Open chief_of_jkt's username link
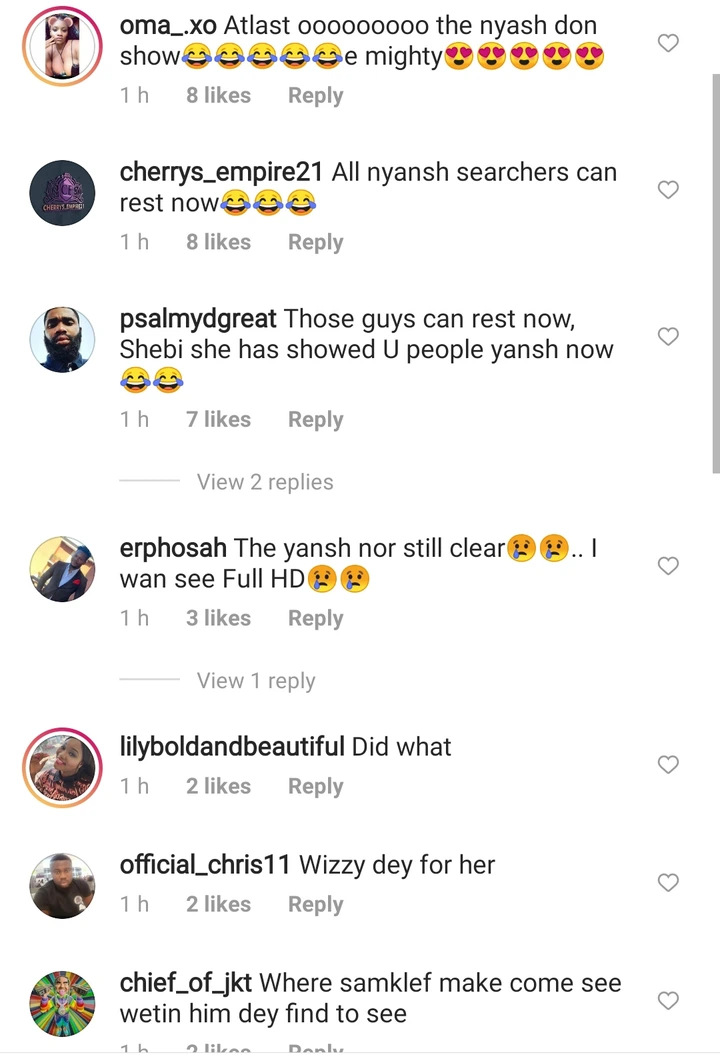The image size is (720, 1055). click(186, 983)
